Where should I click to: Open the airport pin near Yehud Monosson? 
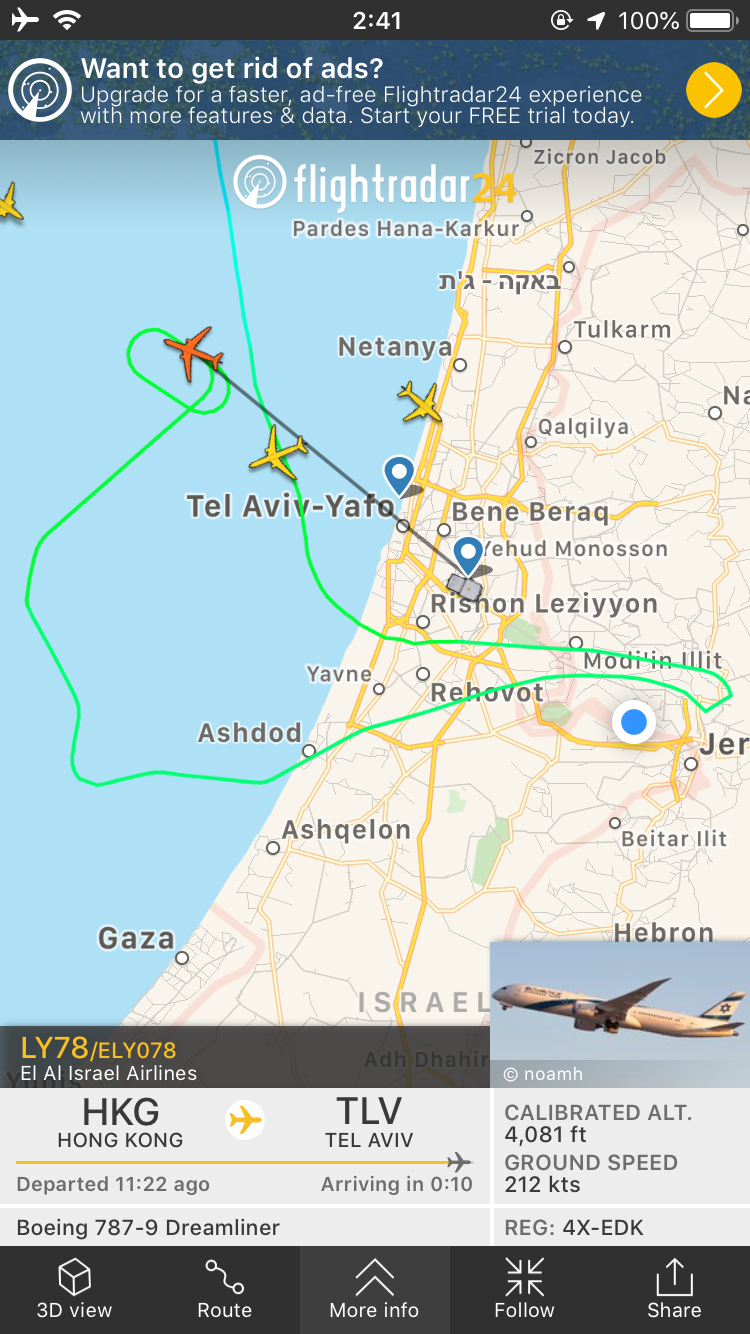point(468,555)
